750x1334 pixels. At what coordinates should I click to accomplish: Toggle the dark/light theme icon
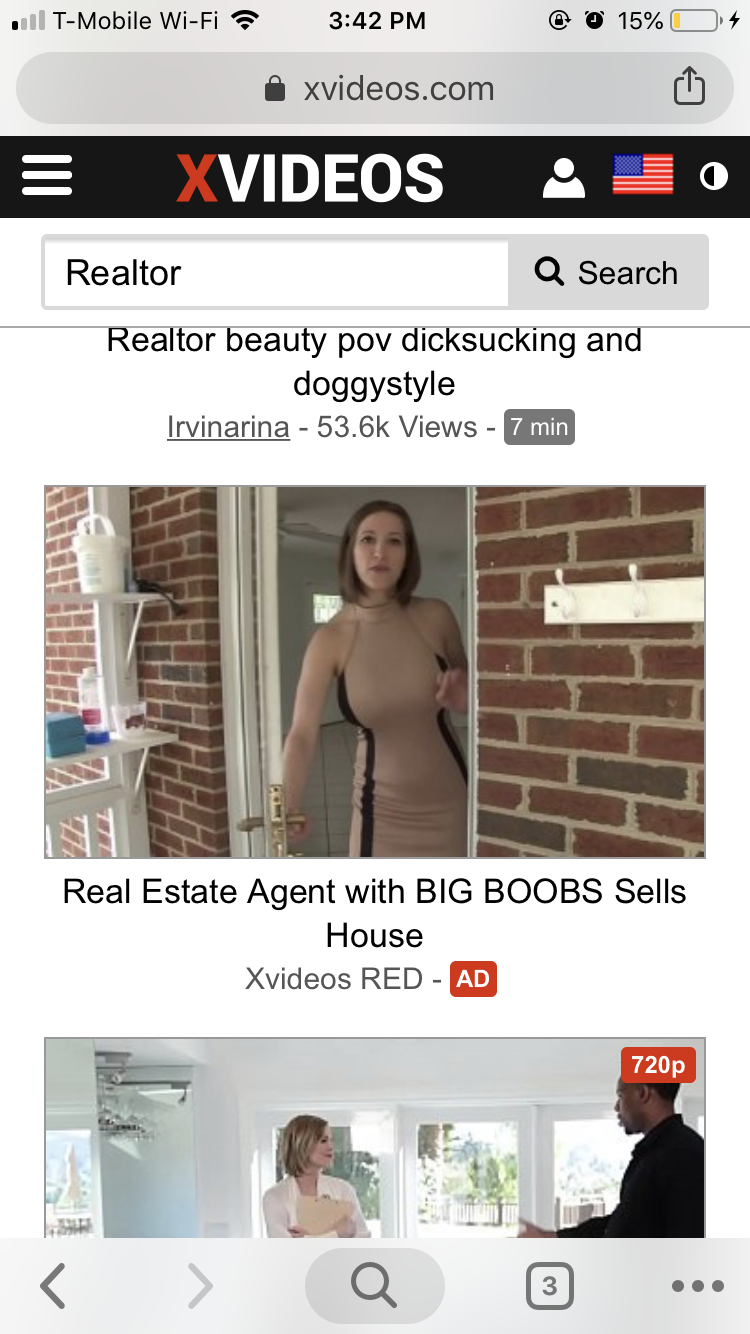[x=713, y=177]
